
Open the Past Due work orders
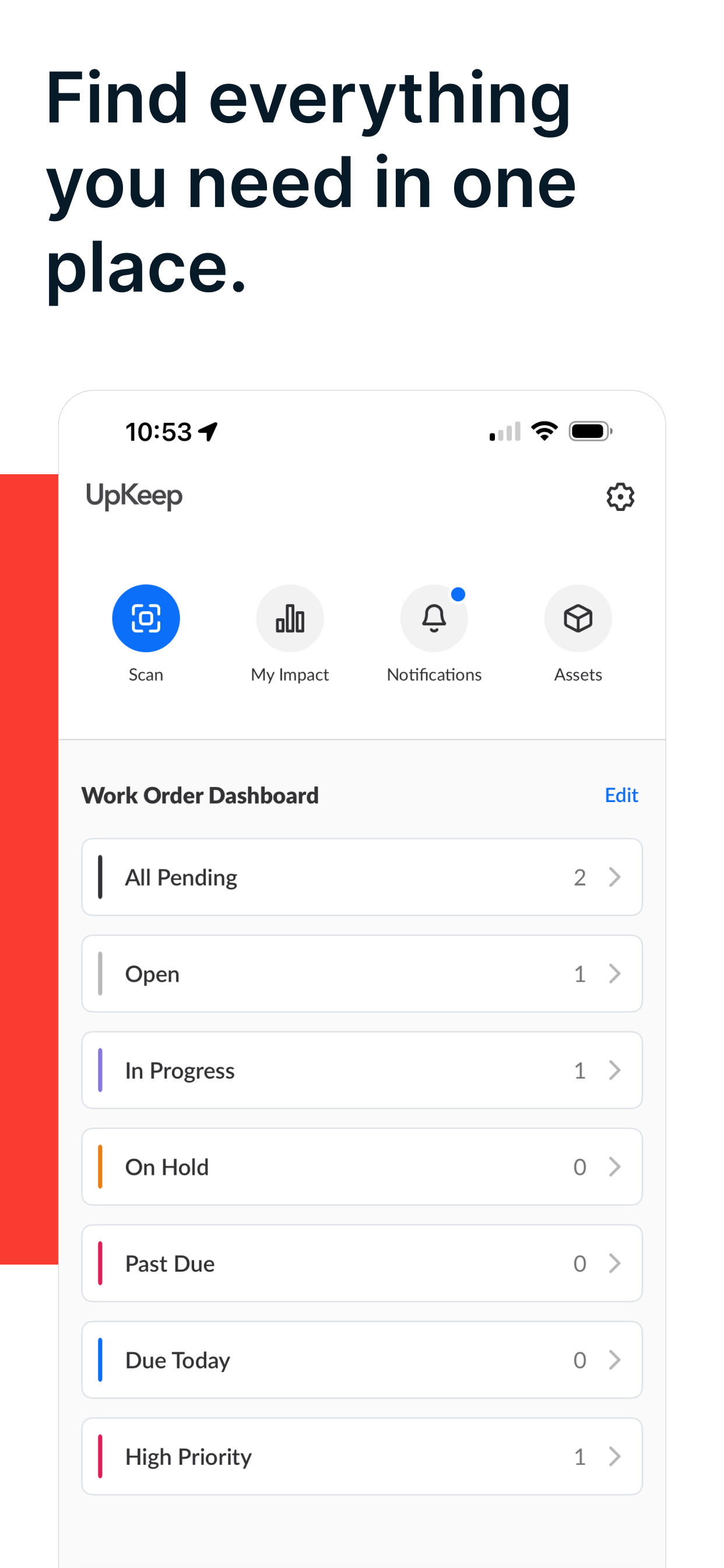(362, 1263)
